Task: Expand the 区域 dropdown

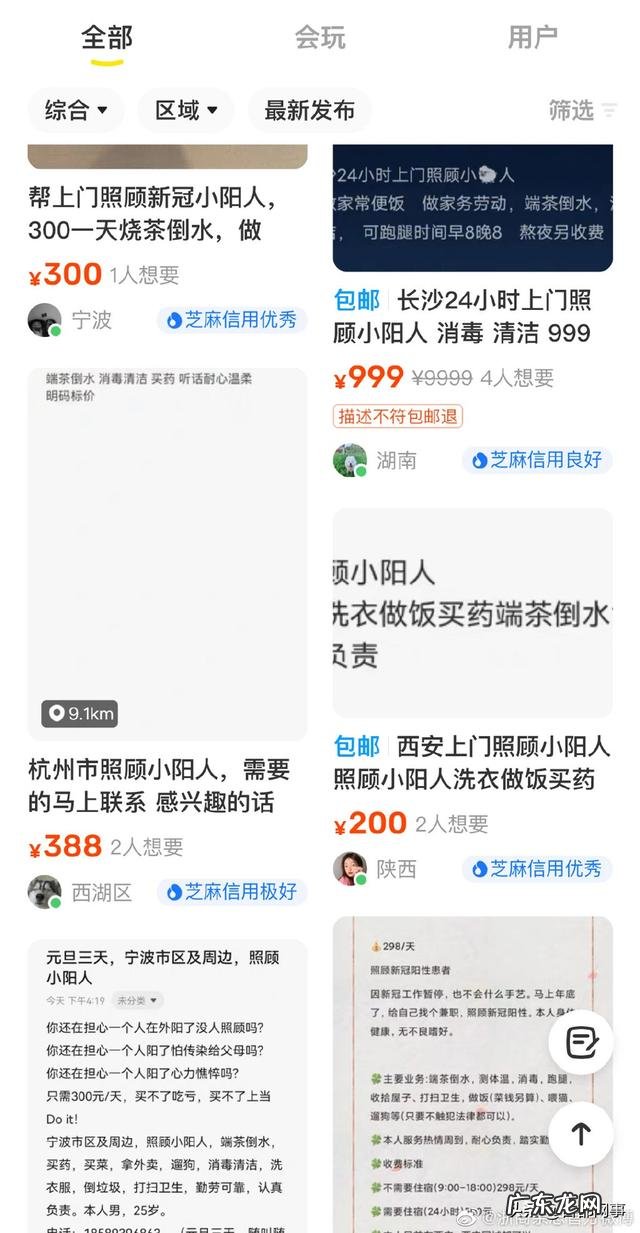Action: click(x=186, y=110)
